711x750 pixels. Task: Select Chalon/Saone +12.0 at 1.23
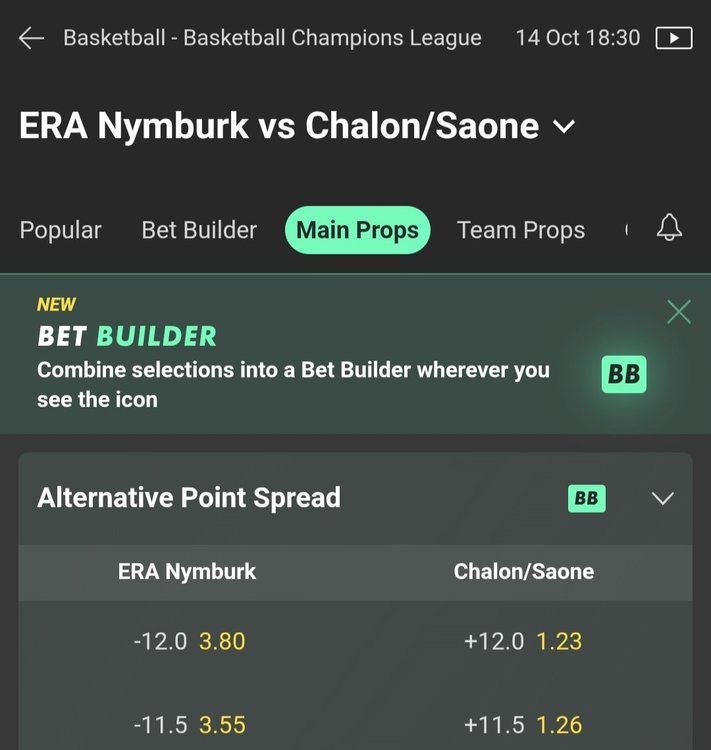pyautogui.click(x=523, y=641)
